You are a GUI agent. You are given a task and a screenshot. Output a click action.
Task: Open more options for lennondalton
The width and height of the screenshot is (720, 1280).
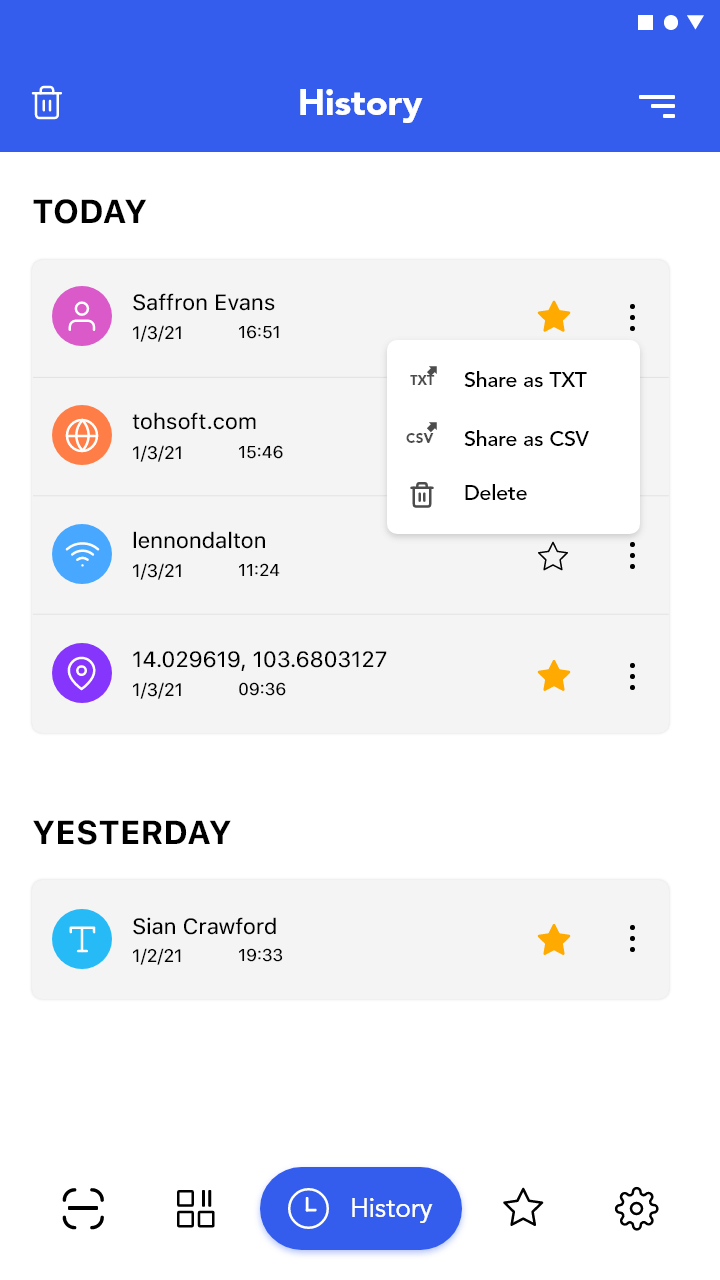click(632, 555)
